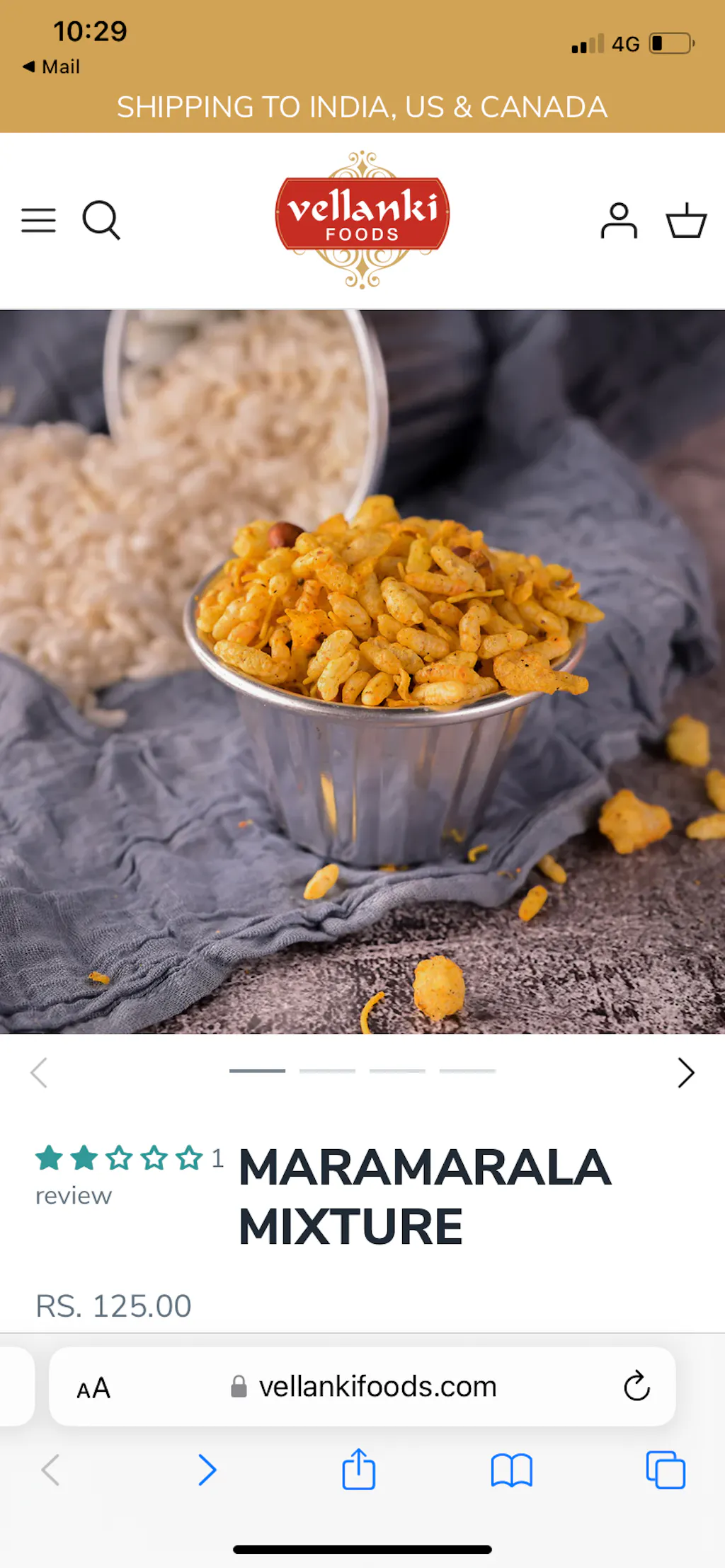The width and height of the screenshot is (725, 1568).
Task: View the shopping basket
Action: coord(686,221)
